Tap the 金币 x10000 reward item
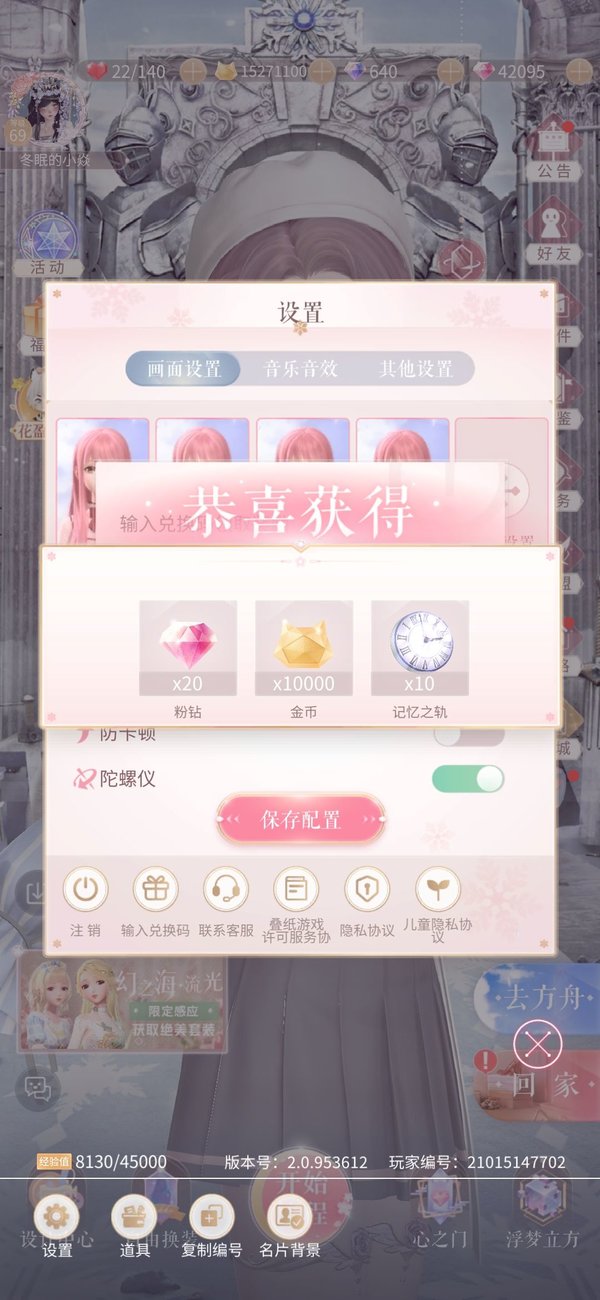 tap(304, 646)
